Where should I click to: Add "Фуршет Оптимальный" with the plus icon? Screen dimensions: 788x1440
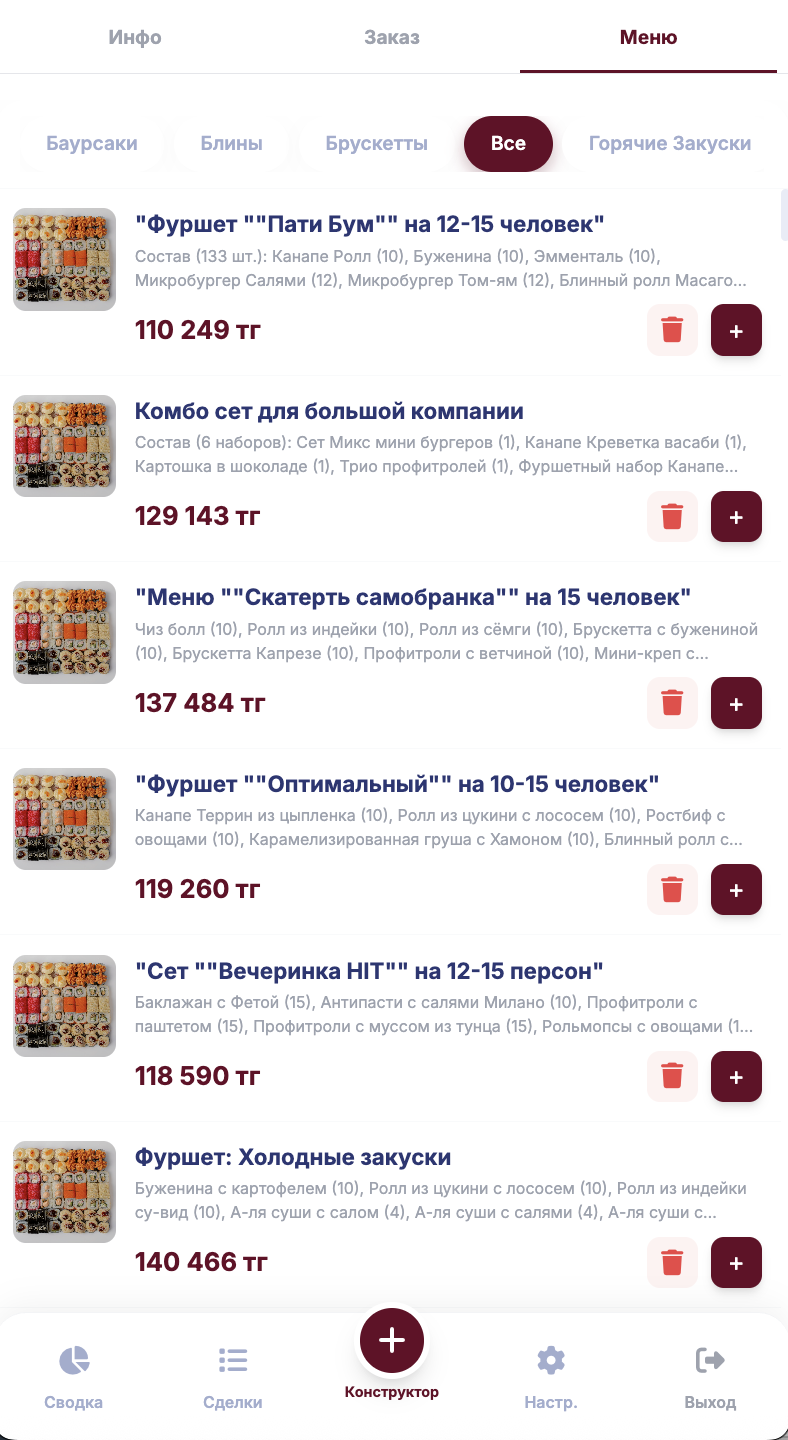pyautogui.click(x=736, y=889)
